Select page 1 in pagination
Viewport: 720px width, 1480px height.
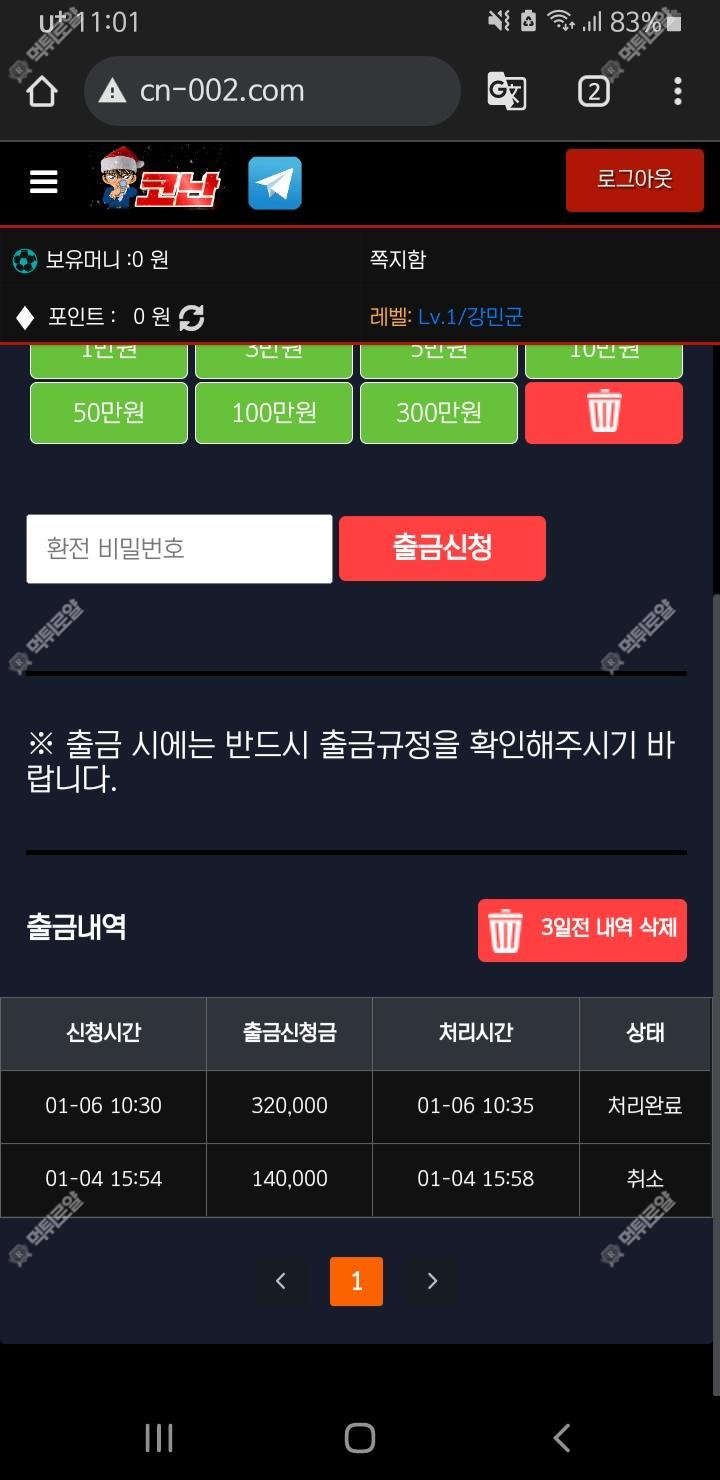pyautogui.click(x=356, y=1281)
